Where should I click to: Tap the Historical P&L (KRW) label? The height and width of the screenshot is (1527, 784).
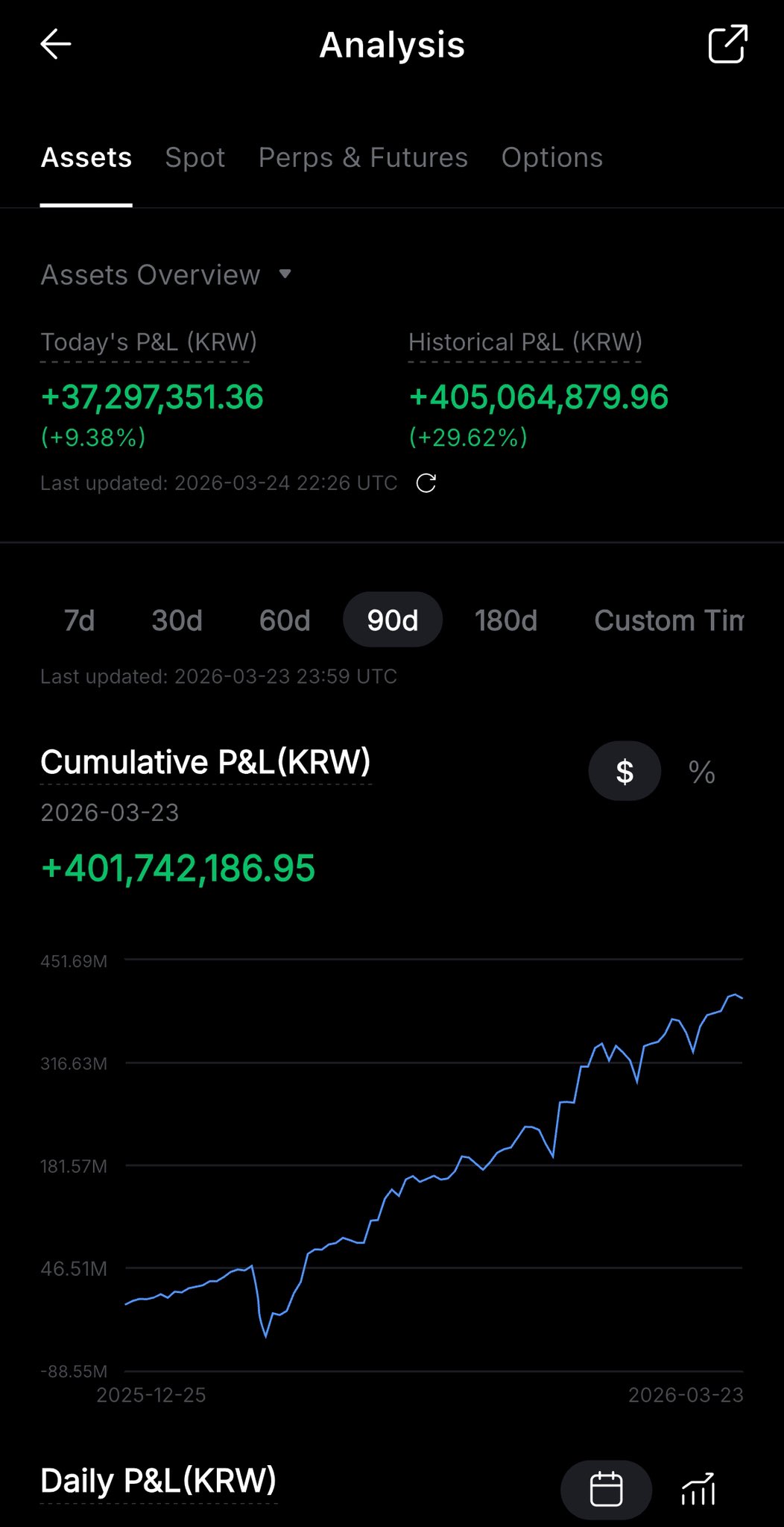tap(525, 342)
